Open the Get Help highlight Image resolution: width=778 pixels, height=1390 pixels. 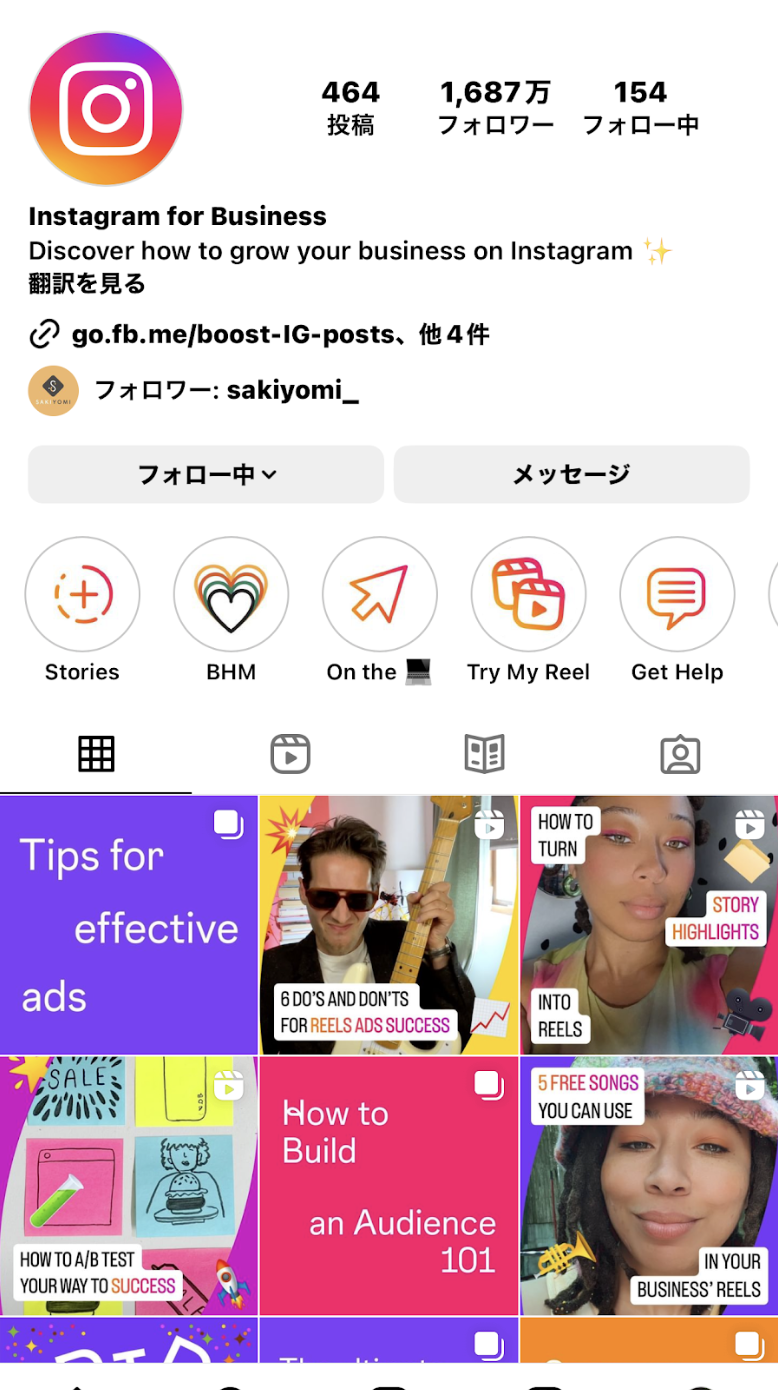click(x=677, y=595)
